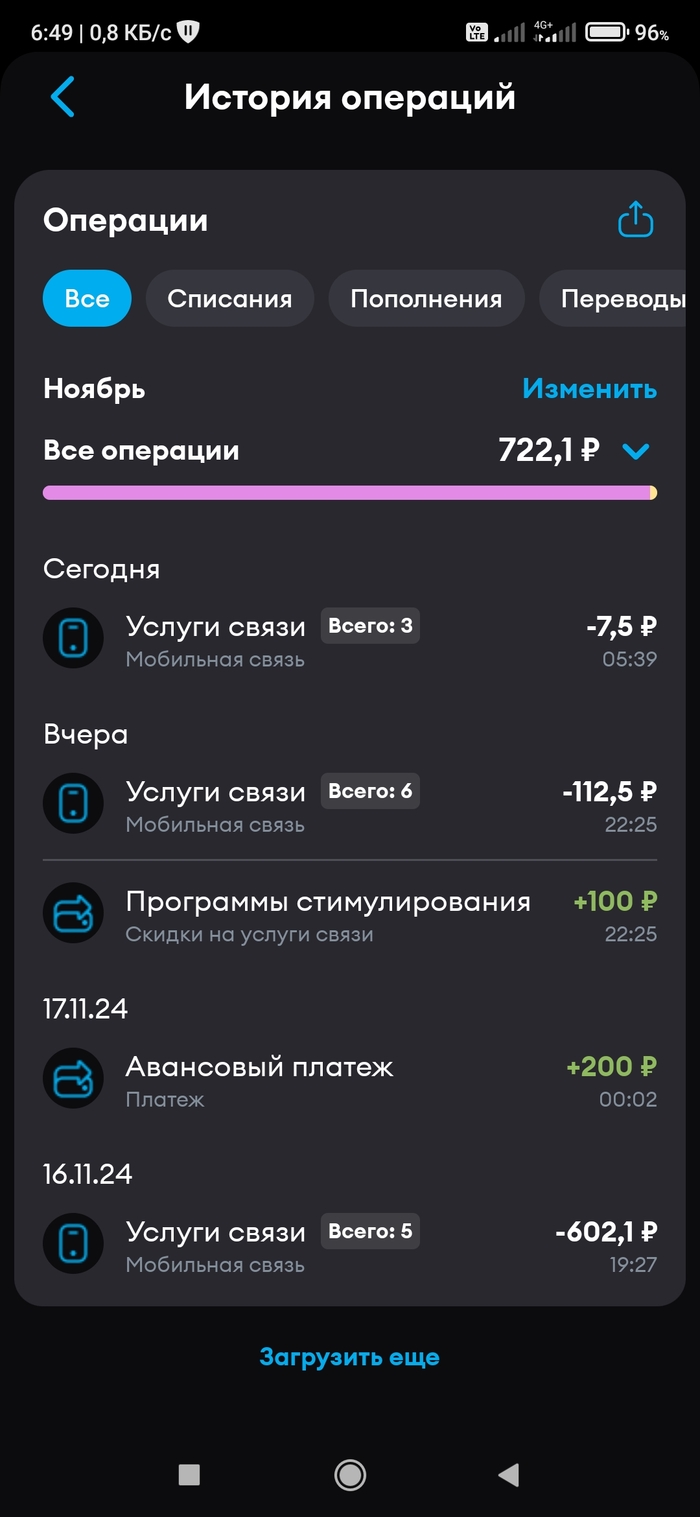Open yesterday's Услуги связи -112,5 ₽ entry
Viewport: 700px width, 1517px height.
point(350,805)
